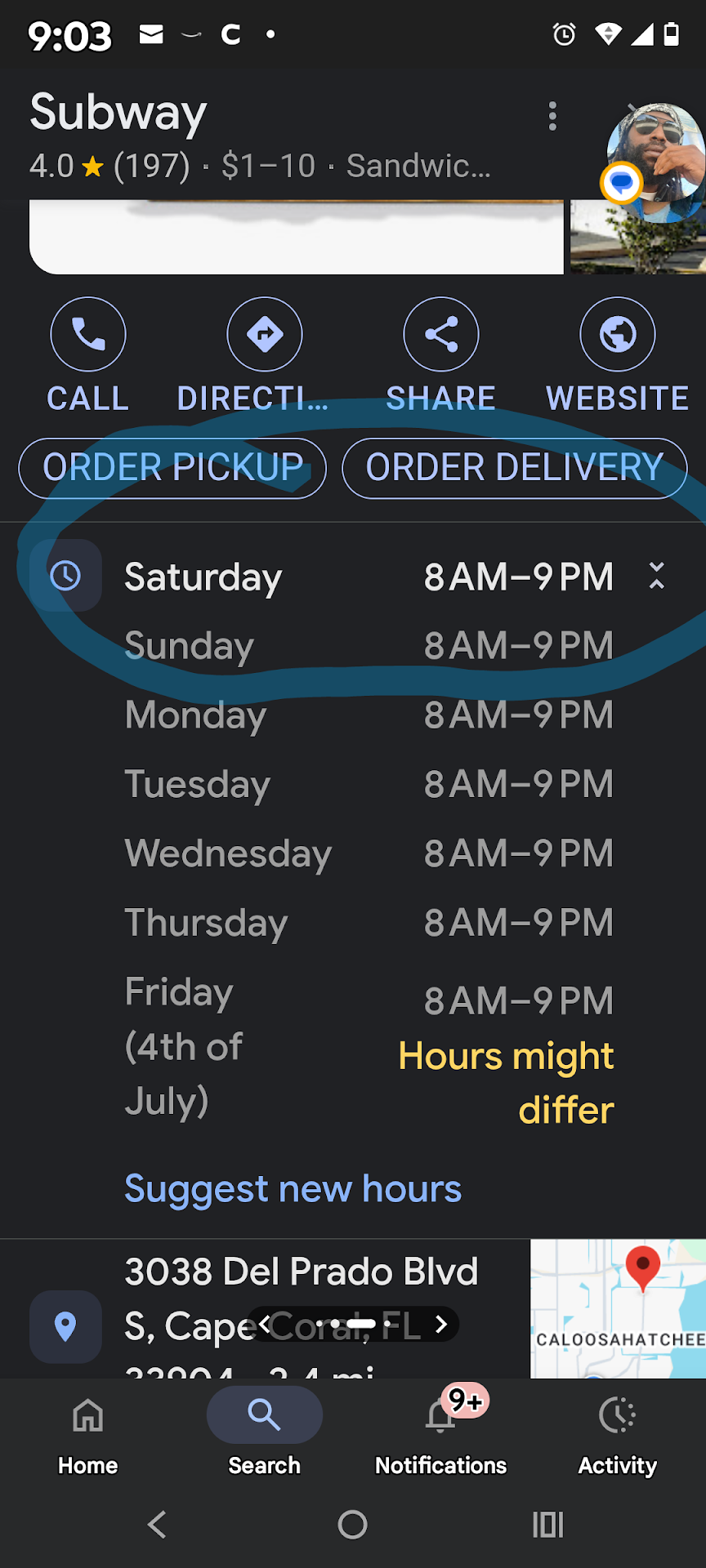Tap Suggest new hours
The height and width of the screenshot is (1568, 706).
(293, 1188)
